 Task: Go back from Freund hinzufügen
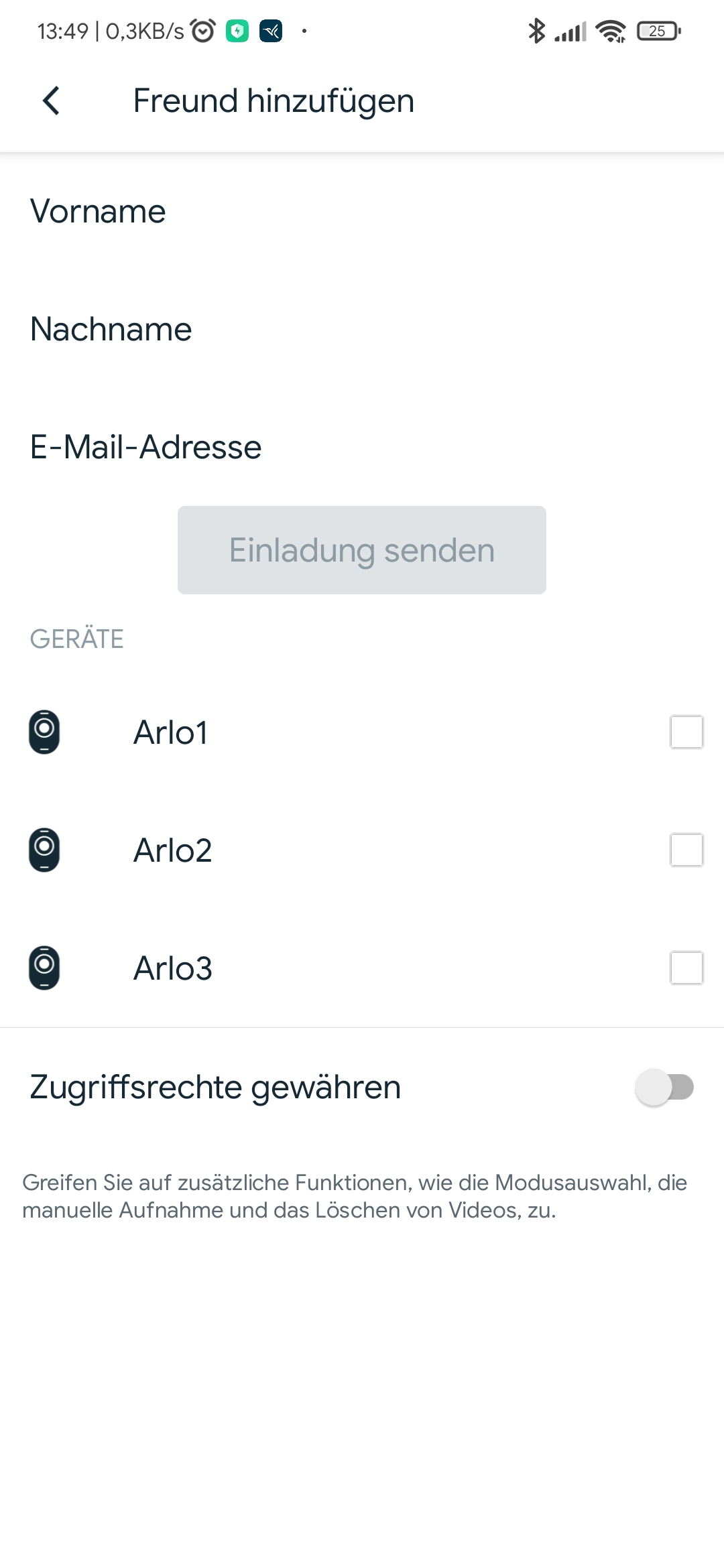pos(51,101)
